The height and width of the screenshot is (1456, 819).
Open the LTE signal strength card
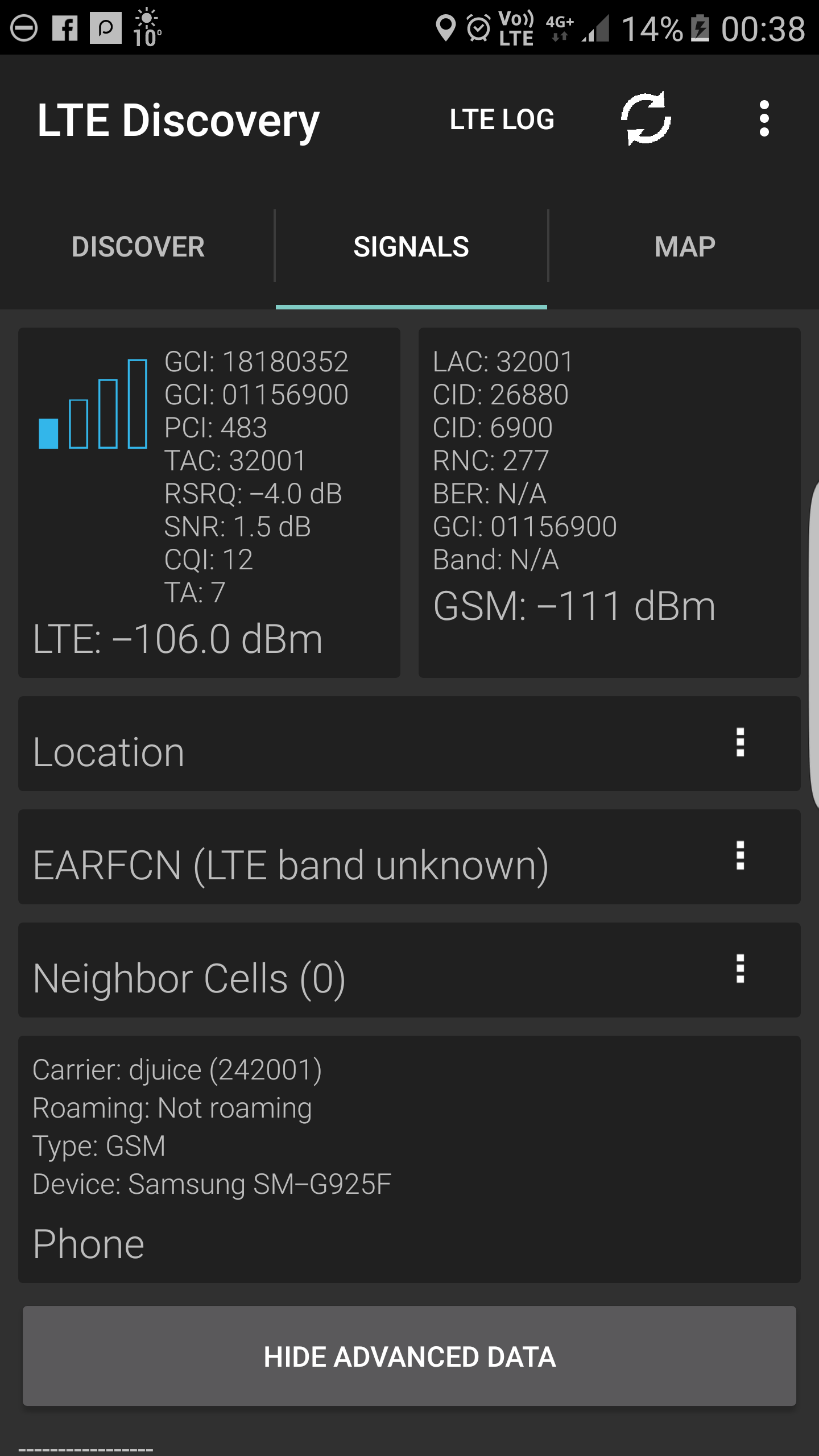point(209,503)
